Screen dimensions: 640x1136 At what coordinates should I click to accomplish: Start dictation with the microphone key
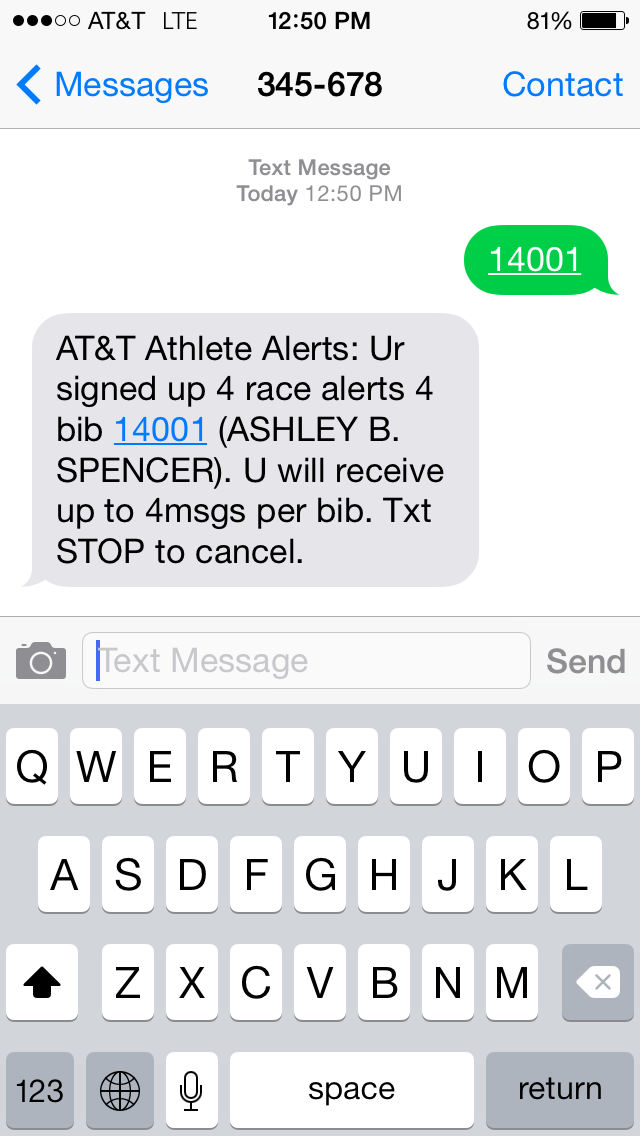pyautogui.click(x=191, y=1090)
